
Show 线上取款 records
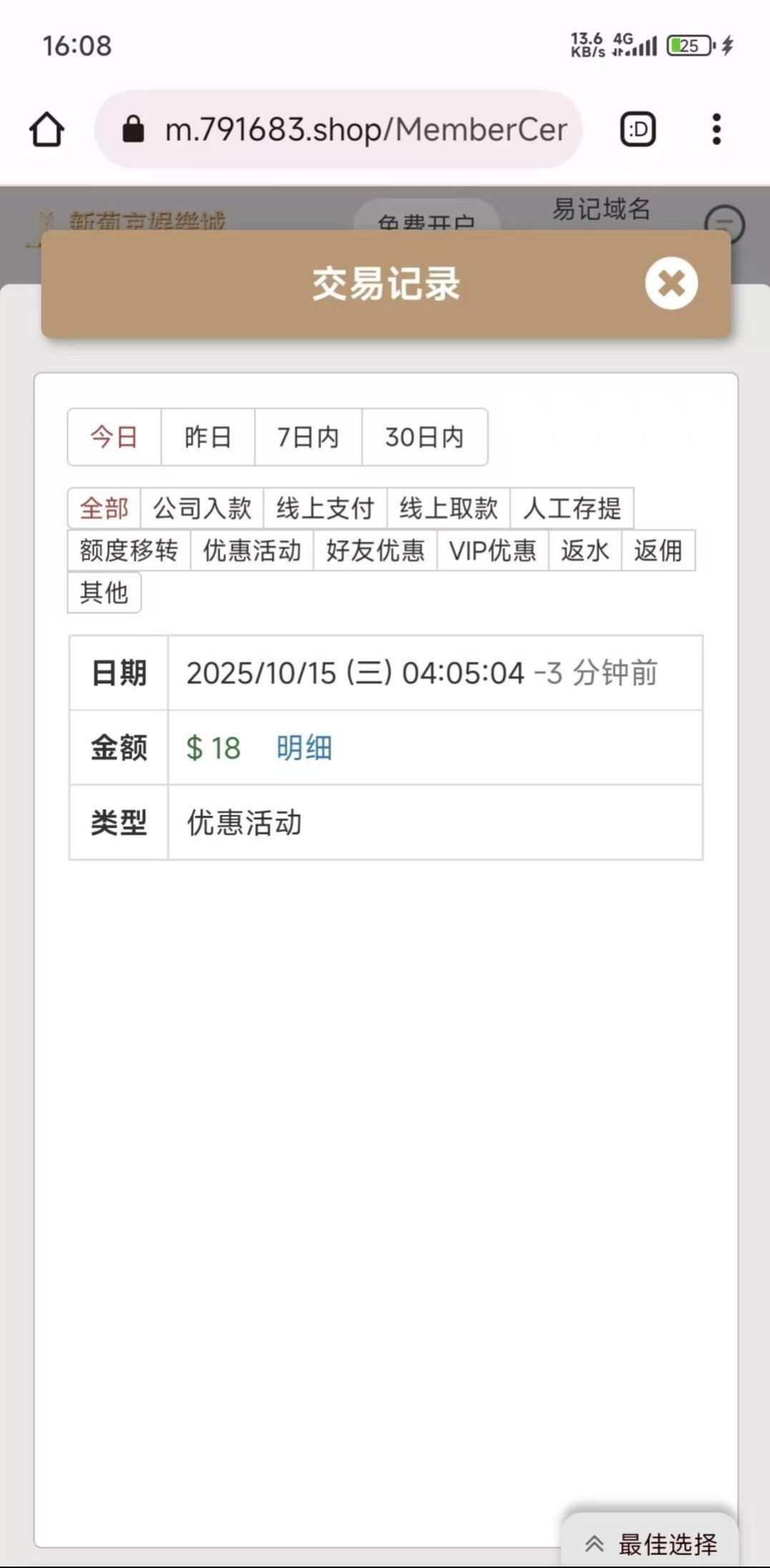[448, 509]
